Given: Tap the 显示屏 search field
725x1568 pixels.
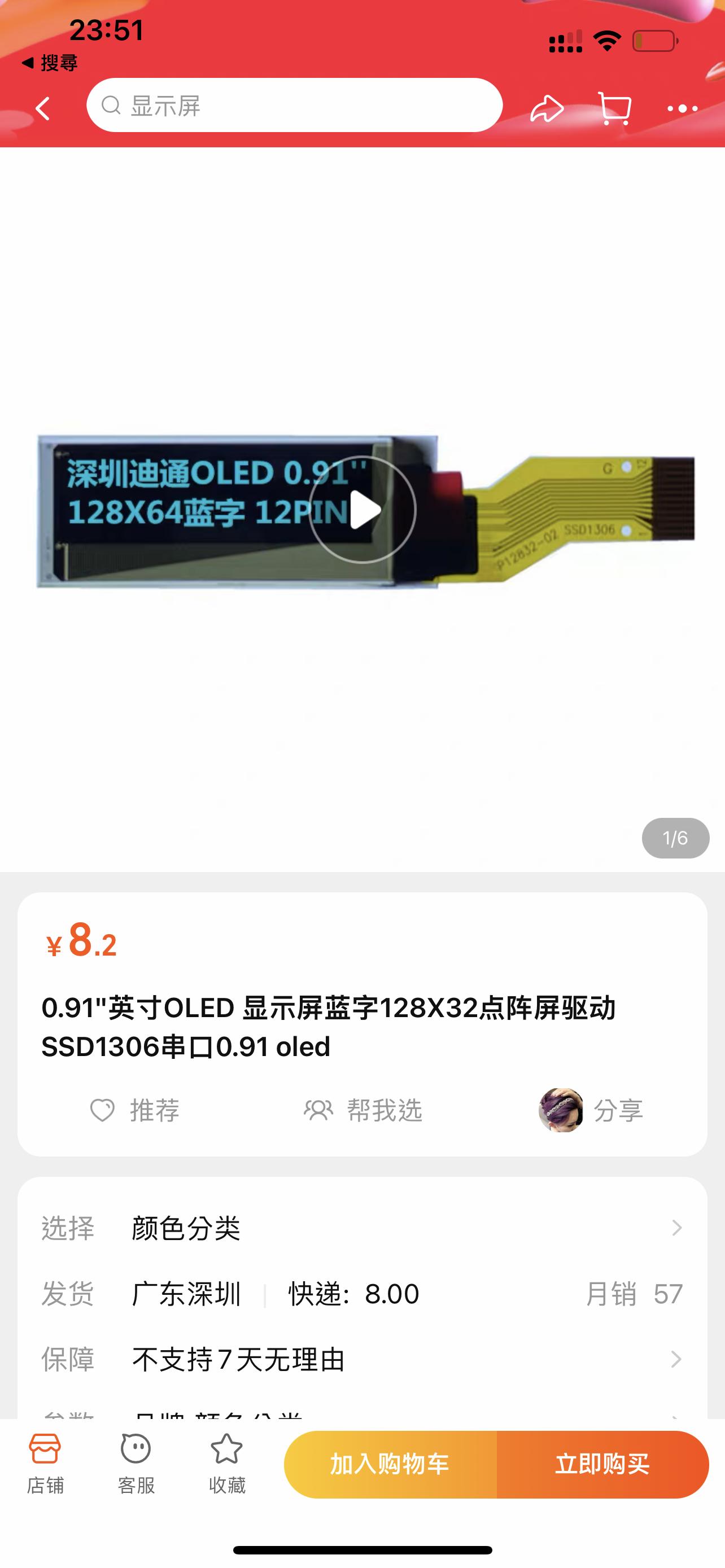Looking at the screenshot, I should click(294, 106).
